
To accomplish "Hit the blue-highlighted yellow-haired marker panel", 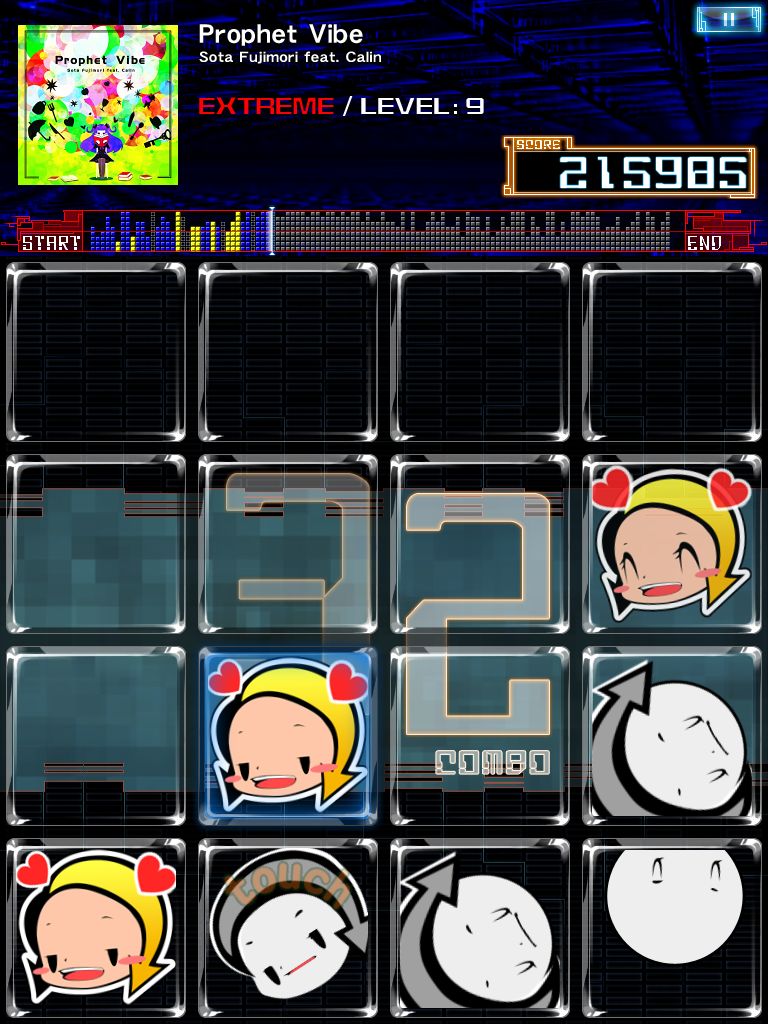I will pos(287,735).
